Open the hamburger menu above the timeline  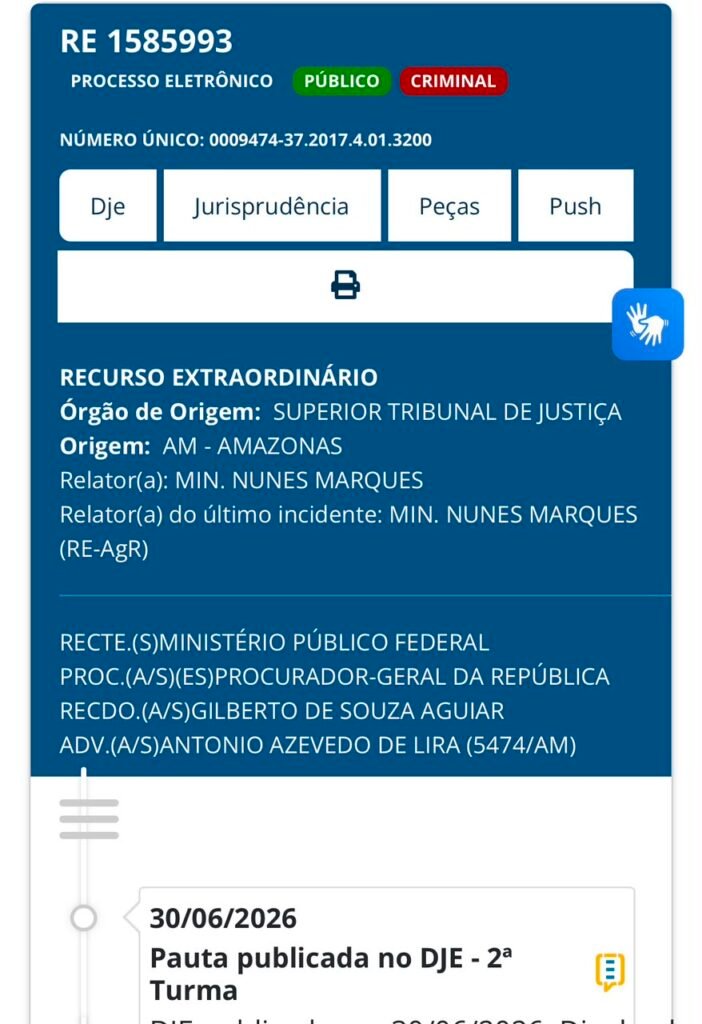[89, 819]
